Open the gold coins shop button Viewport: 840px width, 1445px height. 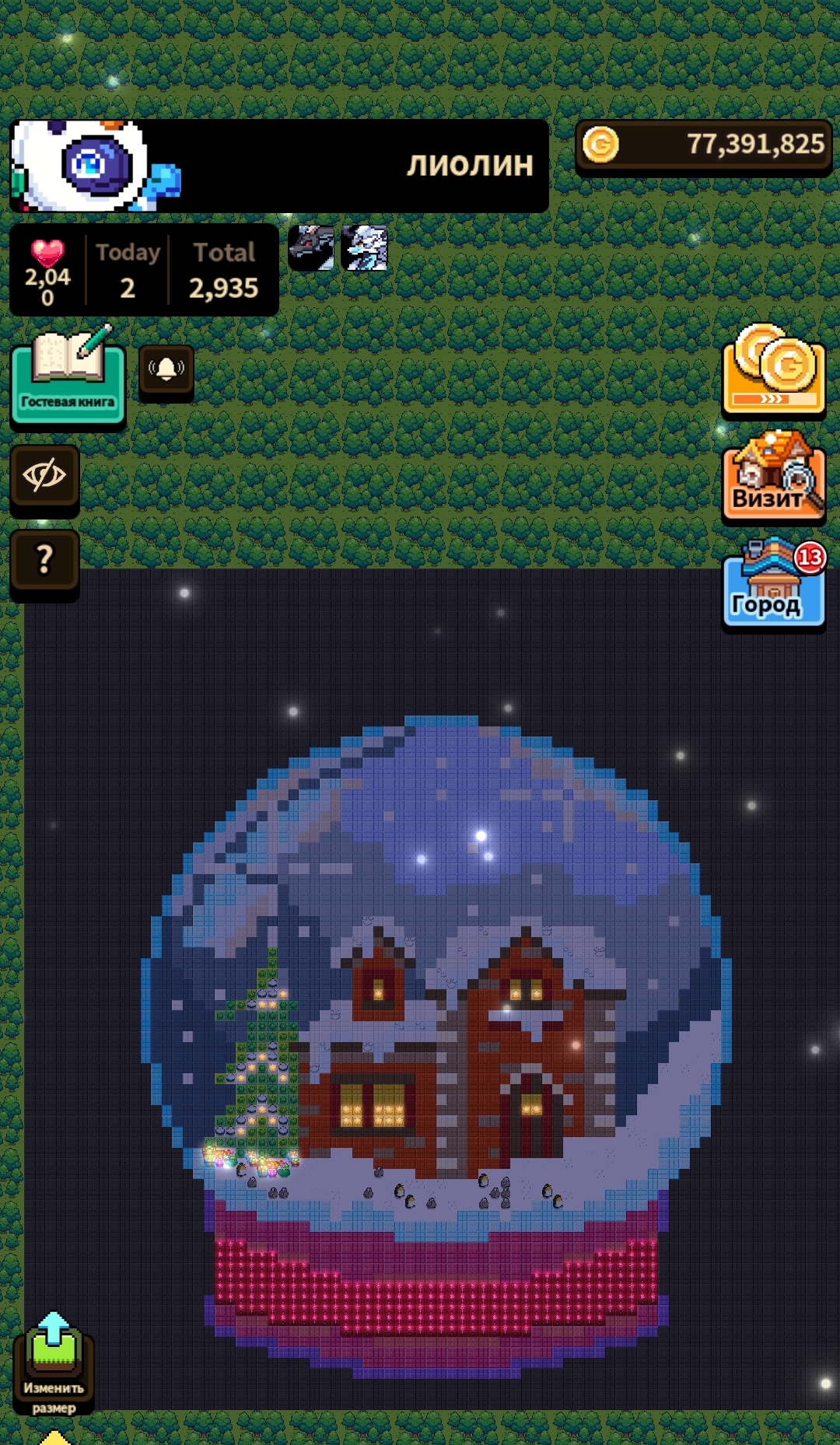pyautogui.click(x=773, y=370)
